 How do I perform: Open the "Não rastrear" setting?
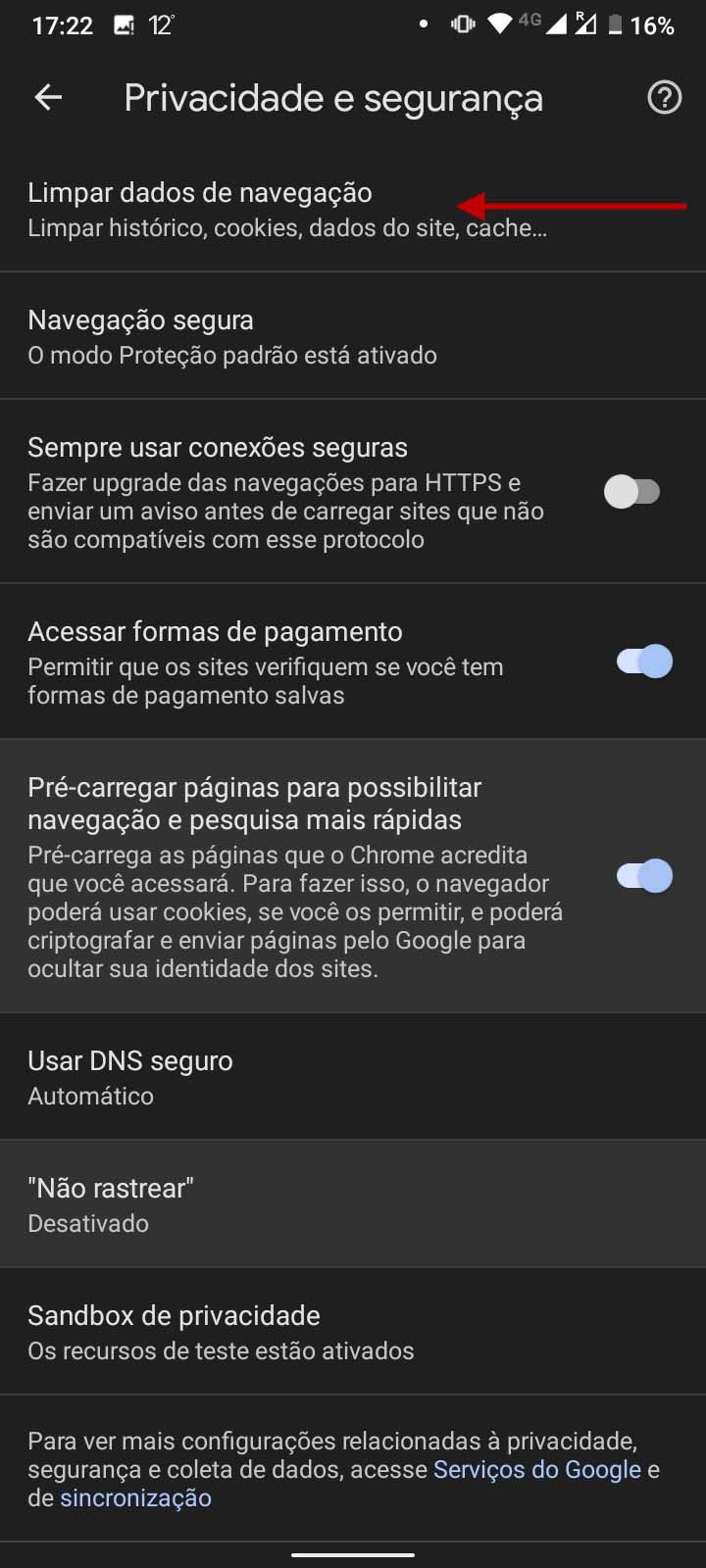(353, 1204)
